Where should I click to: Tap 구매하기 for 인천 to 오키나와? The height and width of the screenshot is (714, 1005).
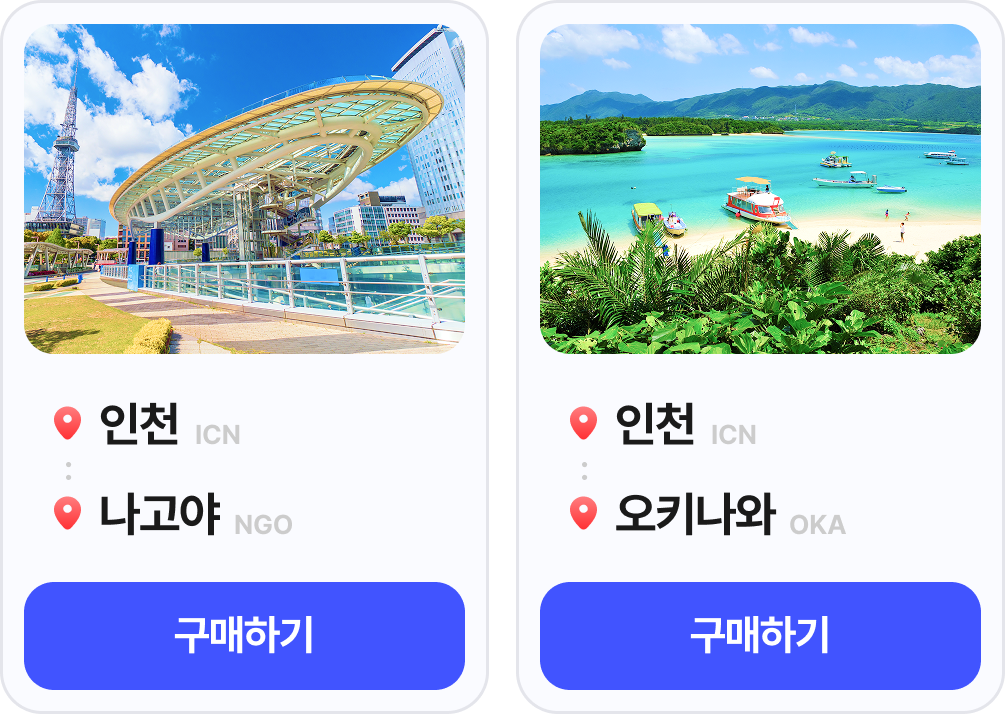click(x=760, y=636)
